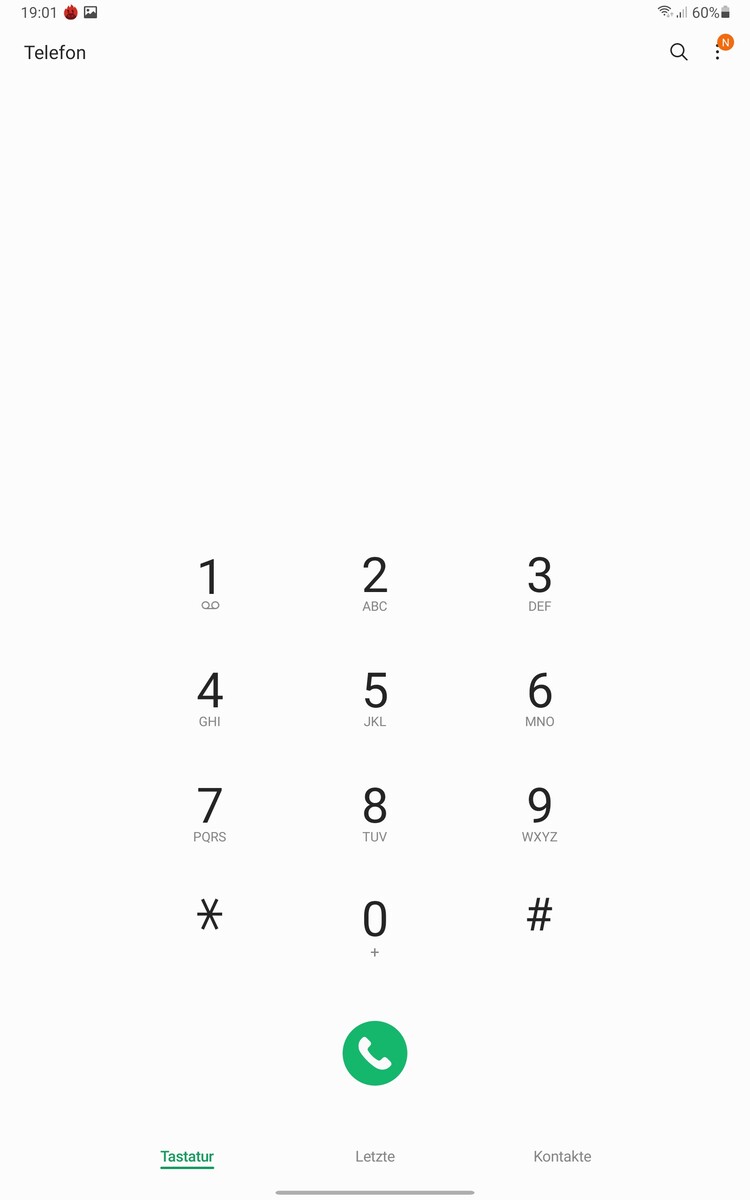Enter digit 8 (TUV)

(375, 814)
